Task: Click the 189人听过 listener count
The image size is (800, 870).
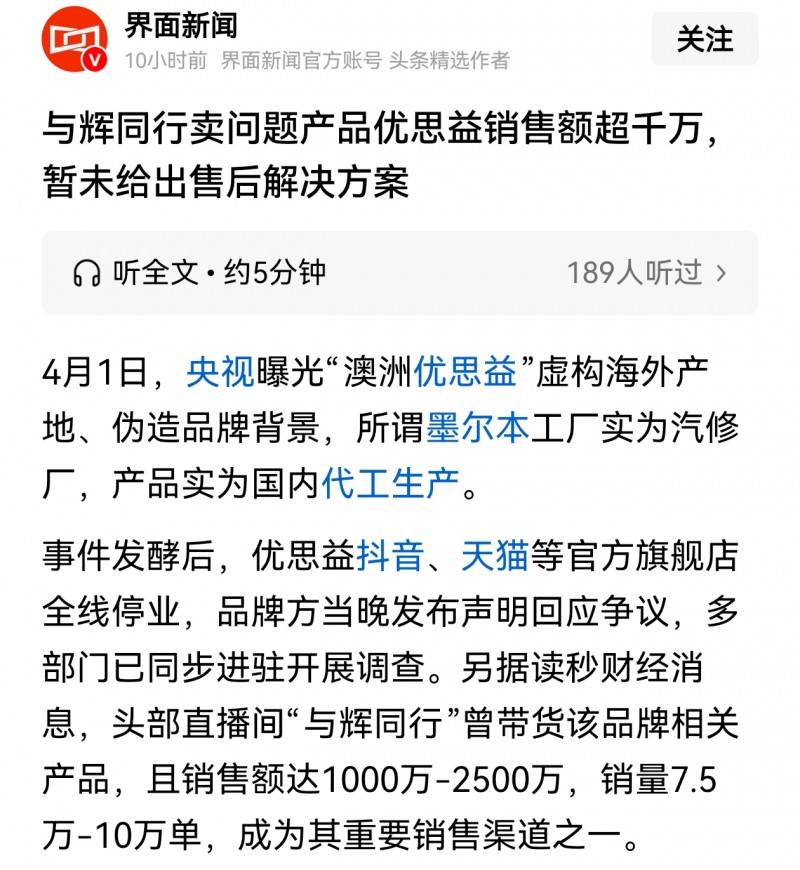Action: click(636, 270)
